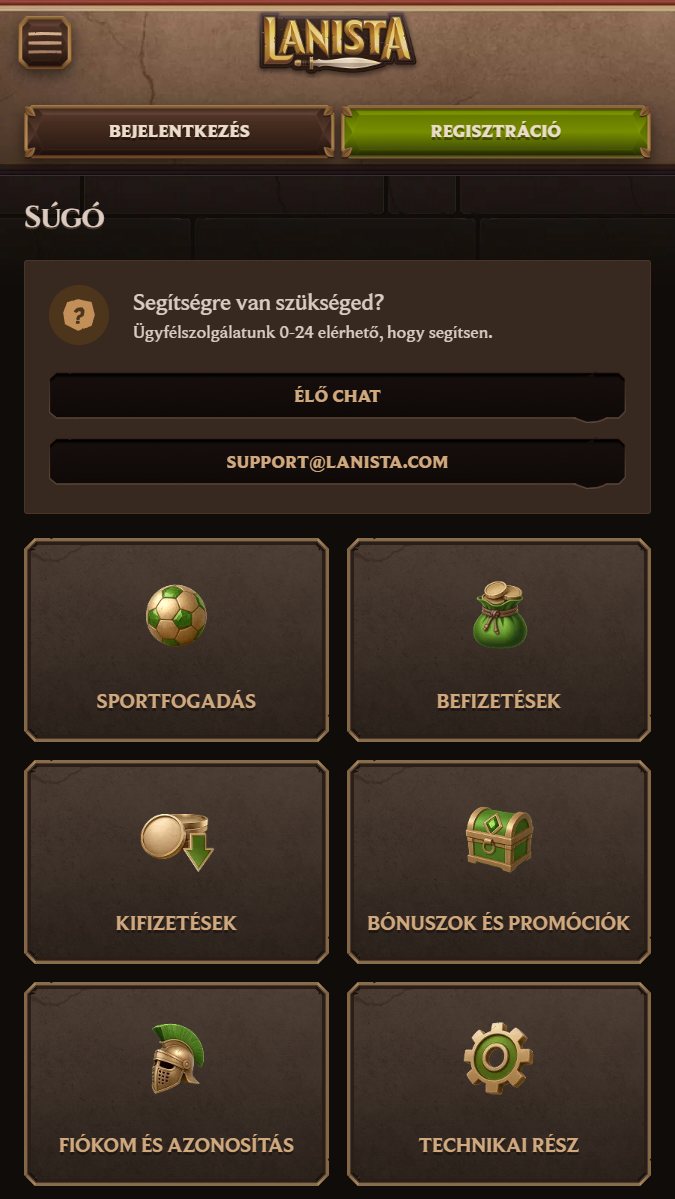Open the Technikai Rész card
This screenshot has height=1199, width=675.
[499, 1084]
